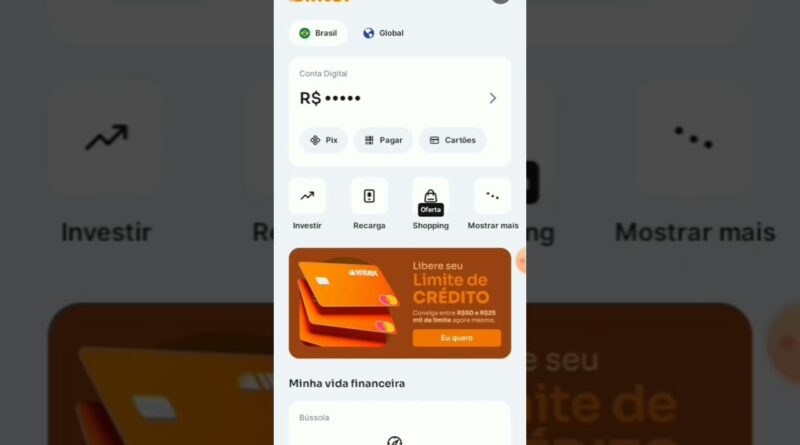Viewport: 800px width, 445px height.
Task: Open the Shopping shortcut
Action: (430, 197)
